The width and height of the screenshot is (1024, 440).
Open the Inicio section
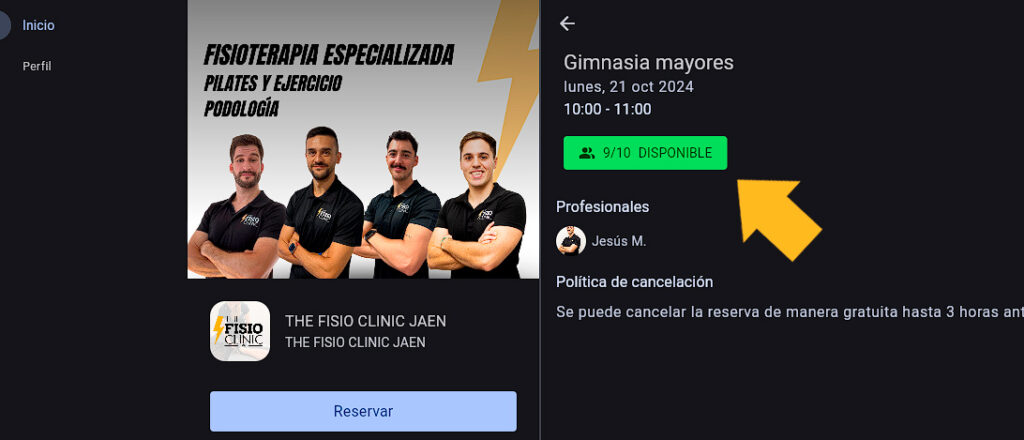click(38, 25)
